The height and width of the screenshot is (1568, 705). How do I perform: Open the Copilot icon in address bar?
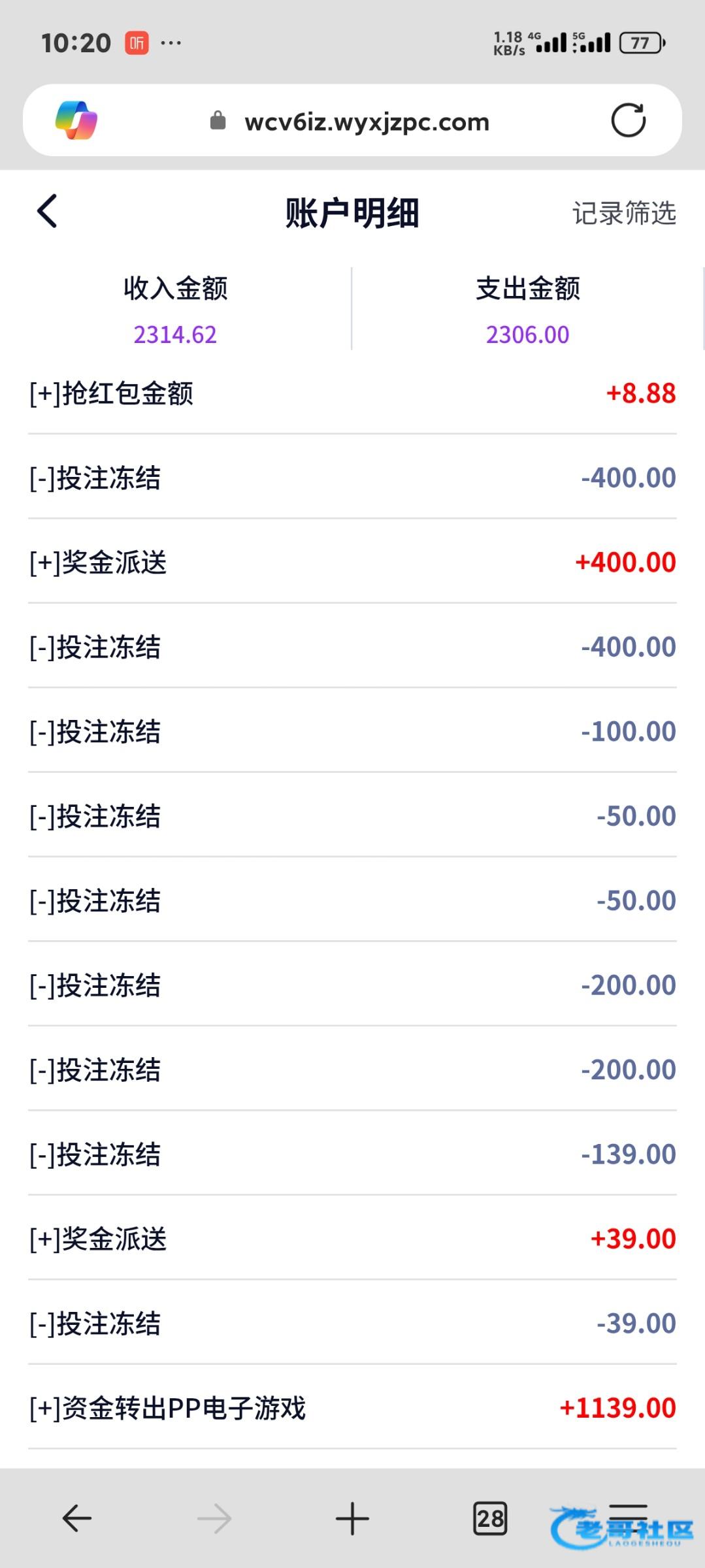point(76,121)
